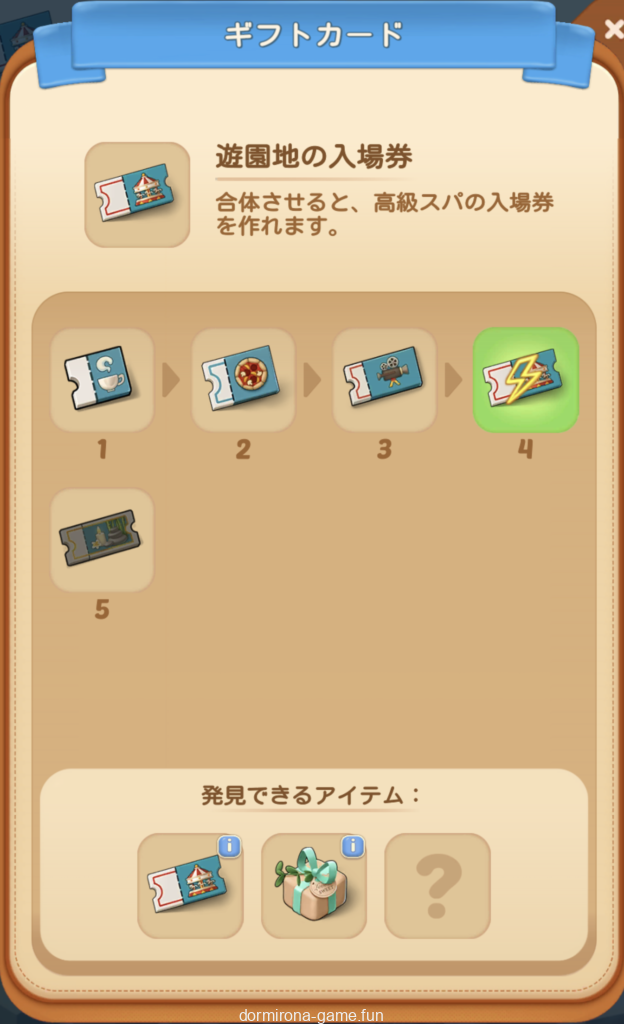Select the highlighted level 4 ticket
This screenshot has width=624, height=1024.
(x=525, y=380)
